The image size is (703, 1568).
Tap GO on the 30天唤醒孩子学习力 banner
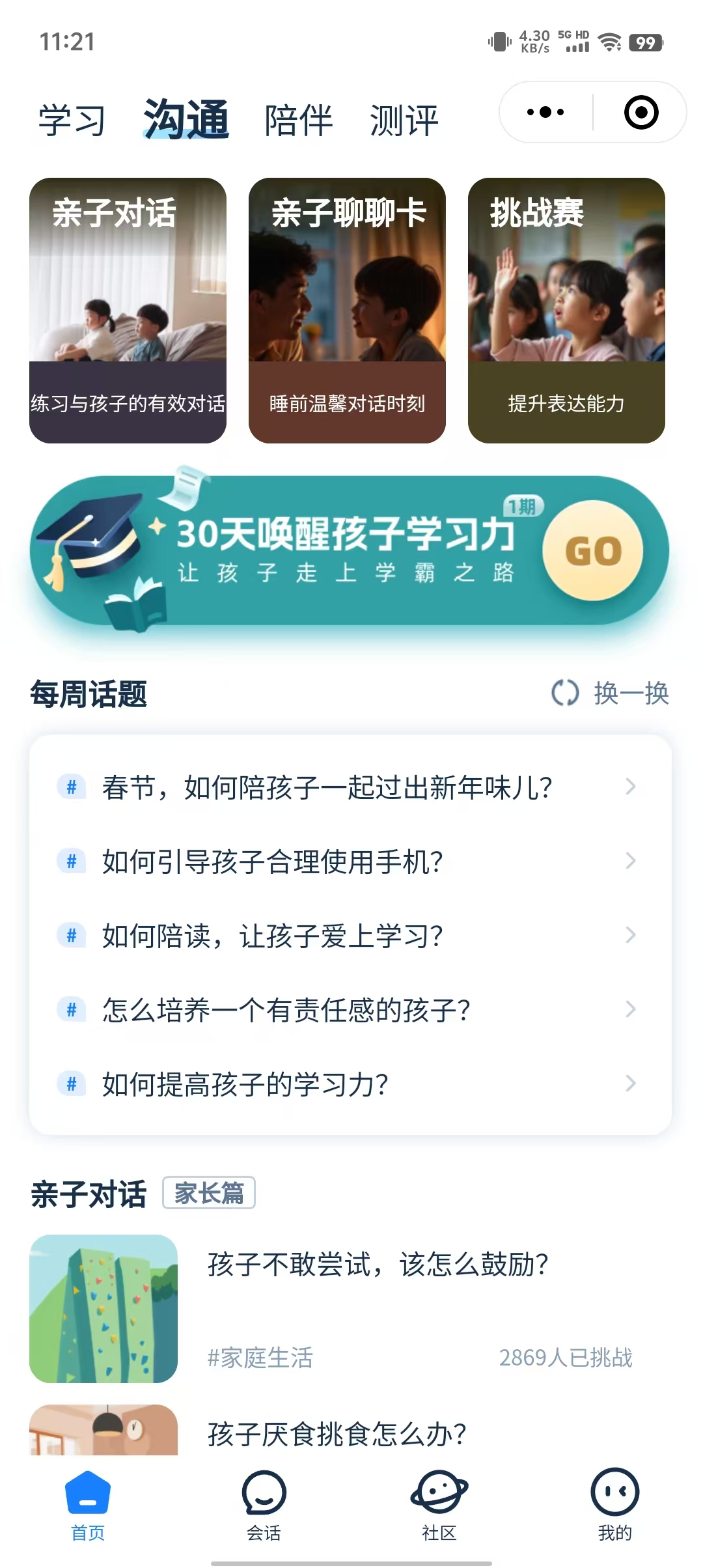(x=592, y=551)
